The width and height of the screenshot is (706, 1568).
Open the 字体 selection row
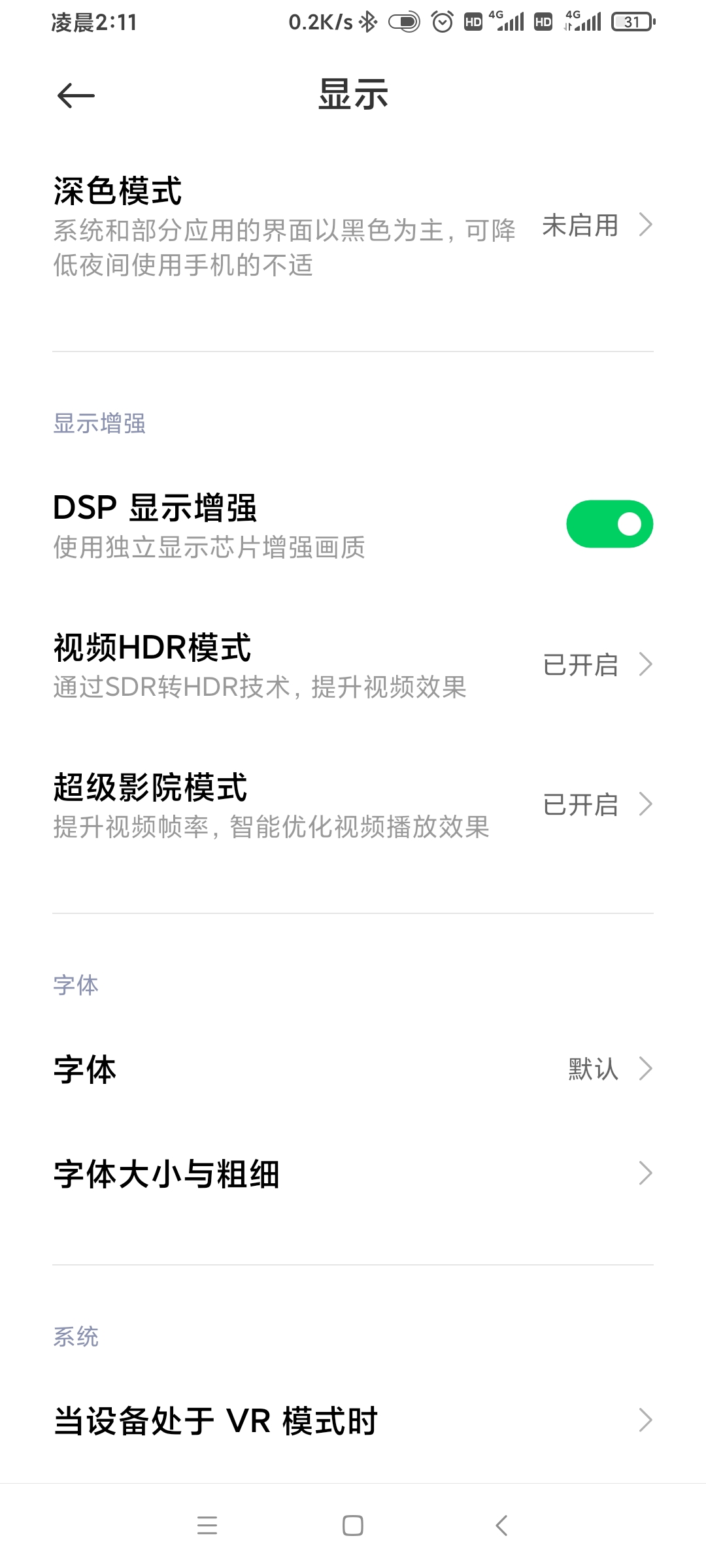tap(353, 1070)
